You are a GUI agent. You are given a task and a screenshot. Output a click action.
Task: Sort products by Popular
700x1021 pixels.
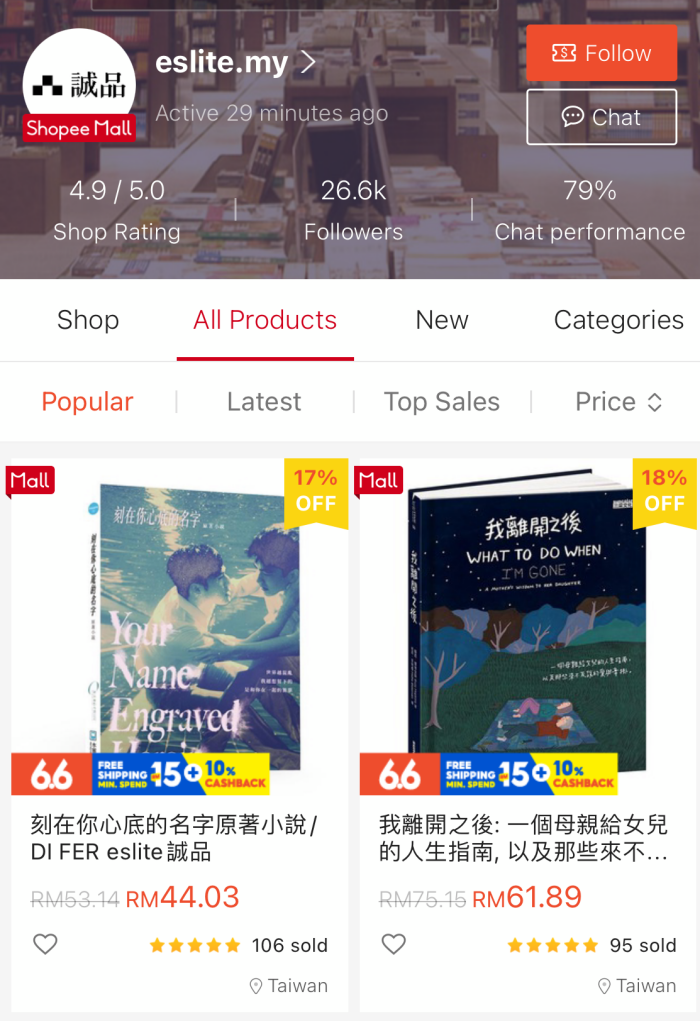(x=88, y=402)
